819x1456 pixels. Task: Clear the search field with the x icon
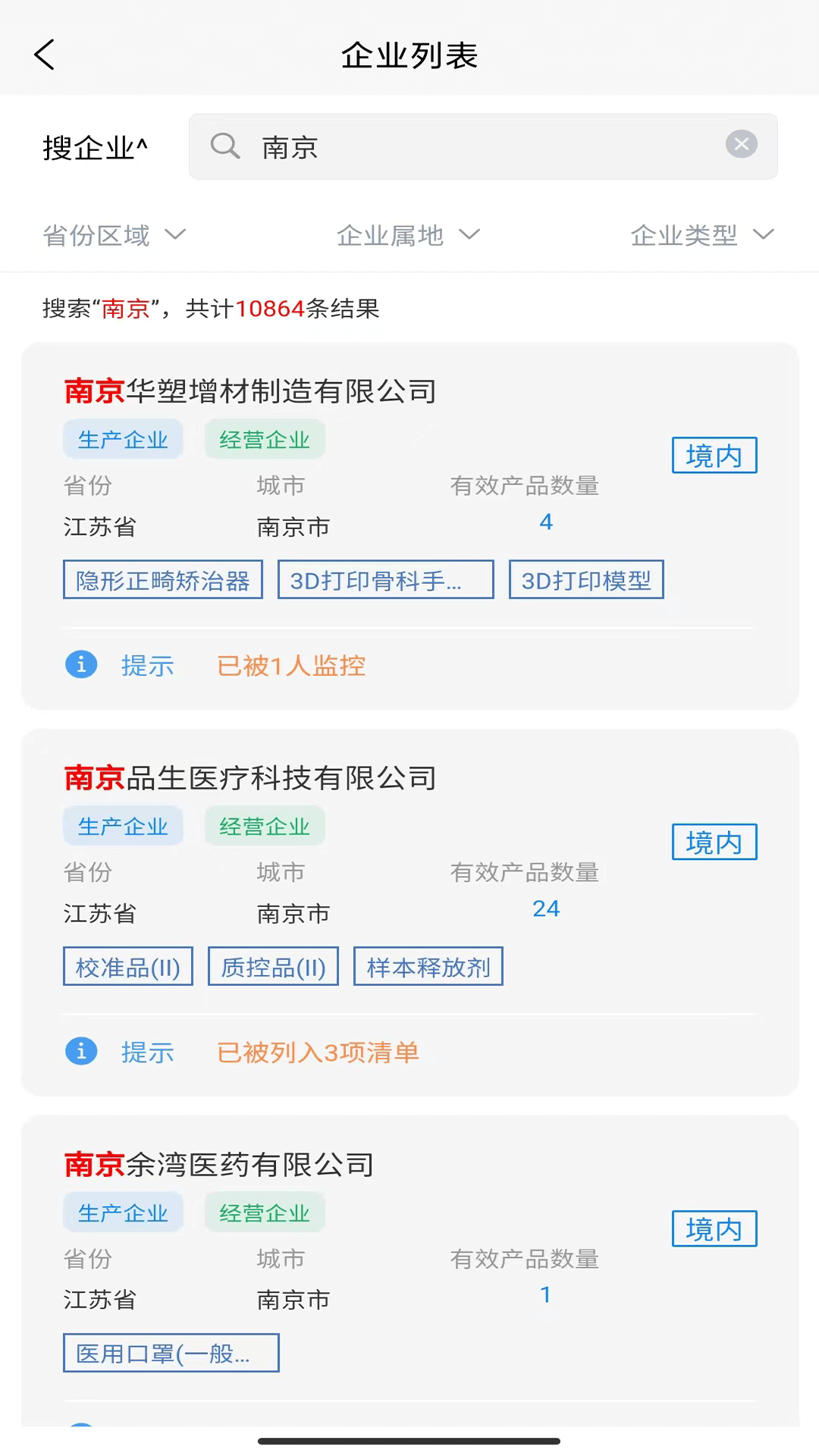pyautogui.click(x=741, y=144)
